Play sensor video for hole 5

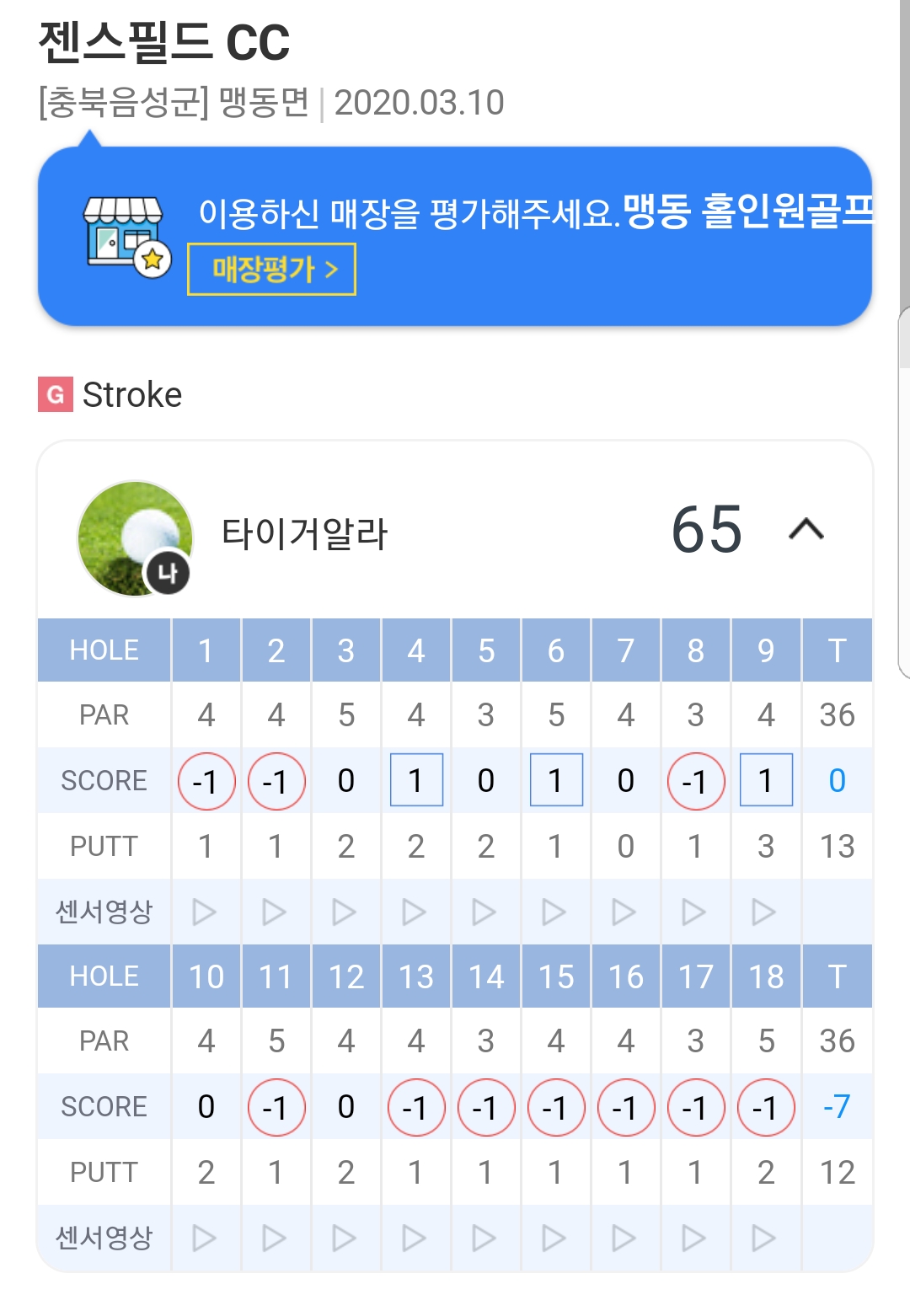484,912
